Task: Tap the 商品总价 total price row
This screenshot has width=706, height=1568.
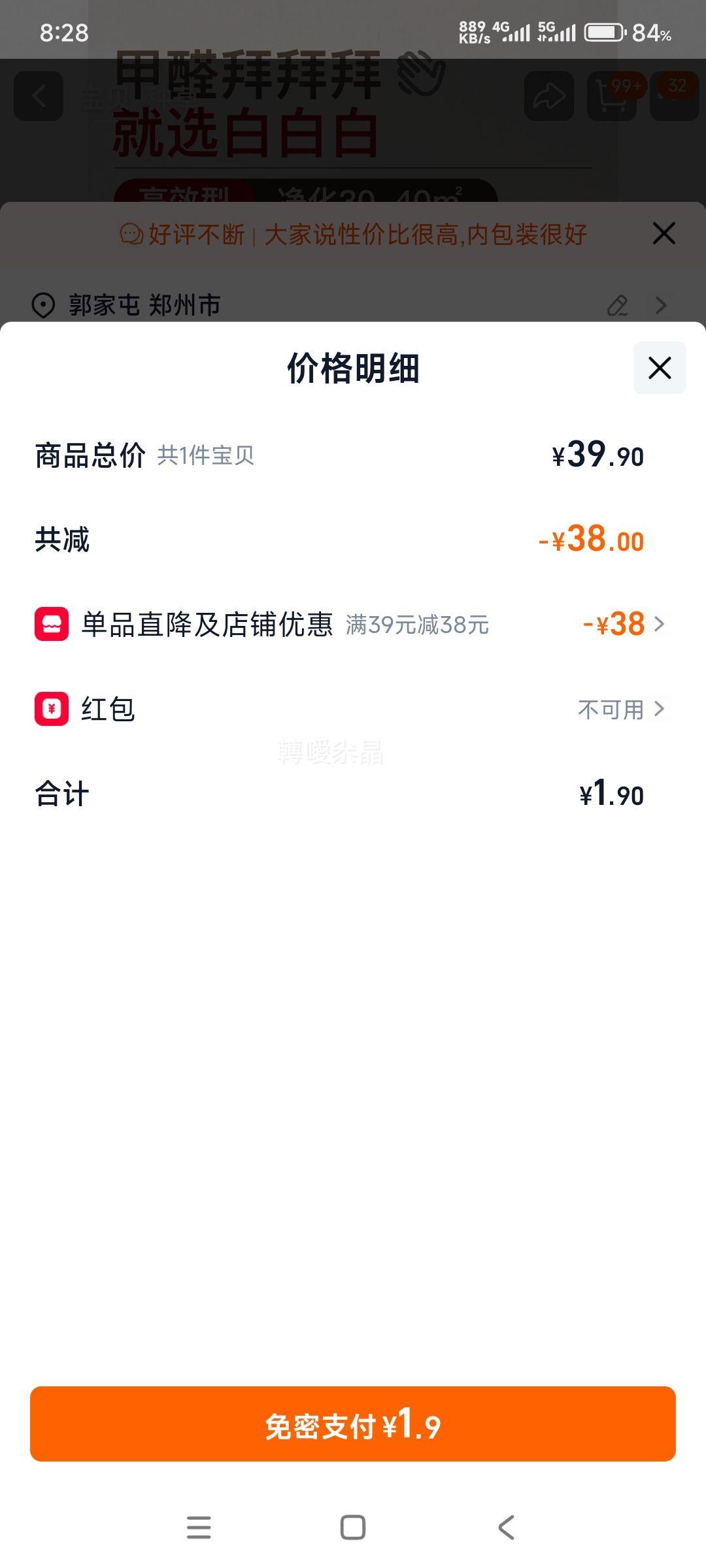Action: click(353, 456)
